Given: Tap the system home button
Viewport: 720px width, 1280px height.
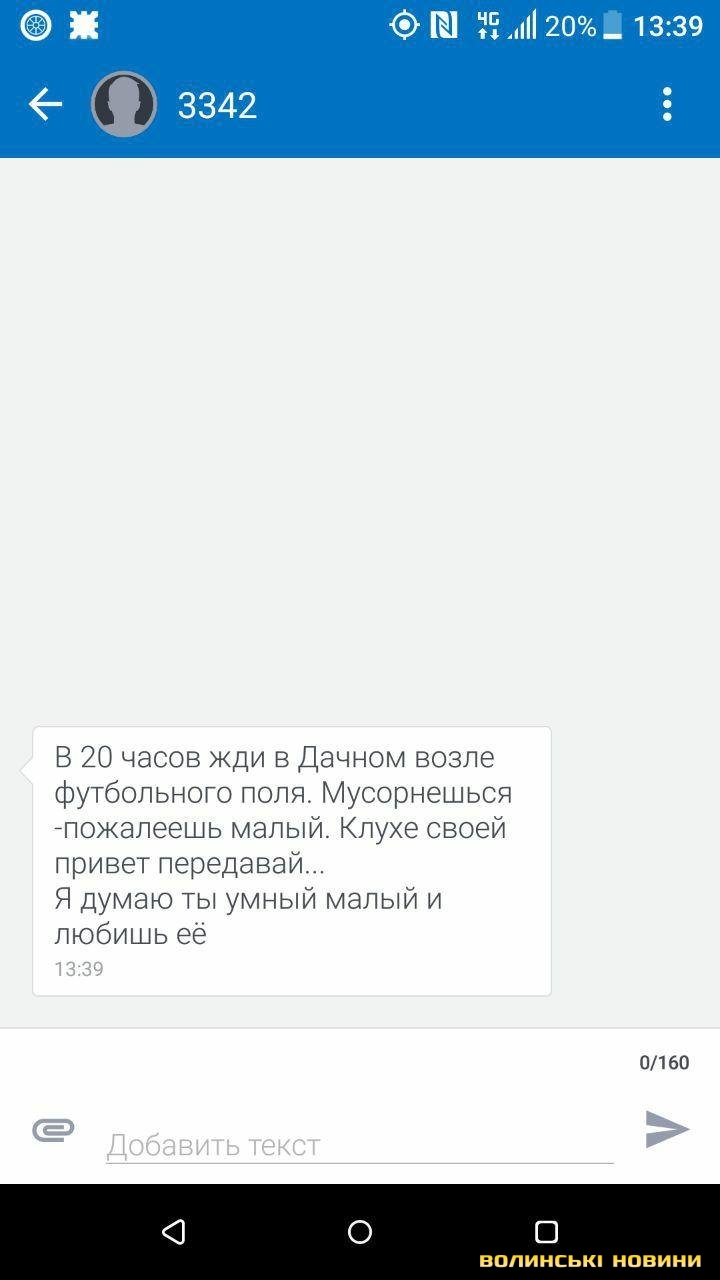Looking at the screenshot, I should [360, 1232].
